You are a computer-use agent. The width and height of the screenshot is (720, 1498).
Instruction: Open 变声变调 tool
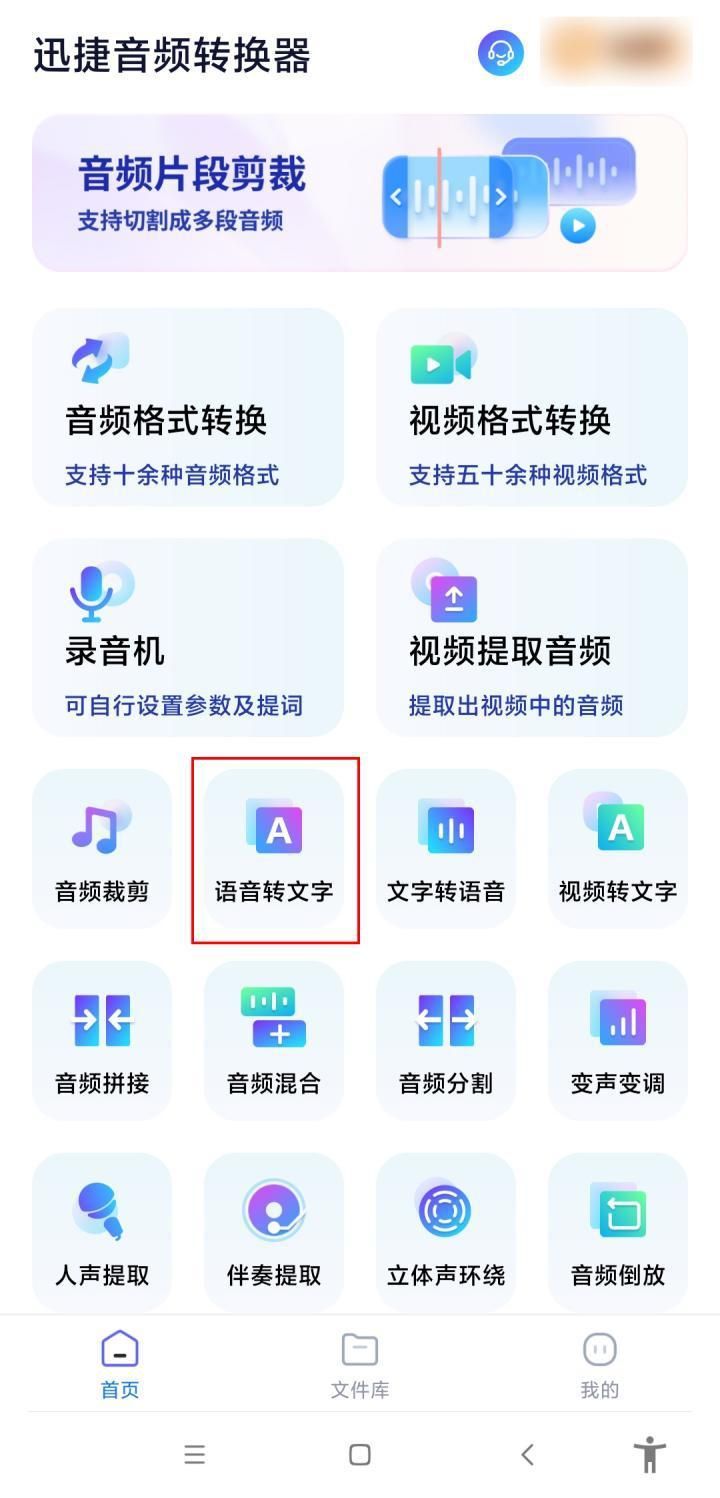618,1040
